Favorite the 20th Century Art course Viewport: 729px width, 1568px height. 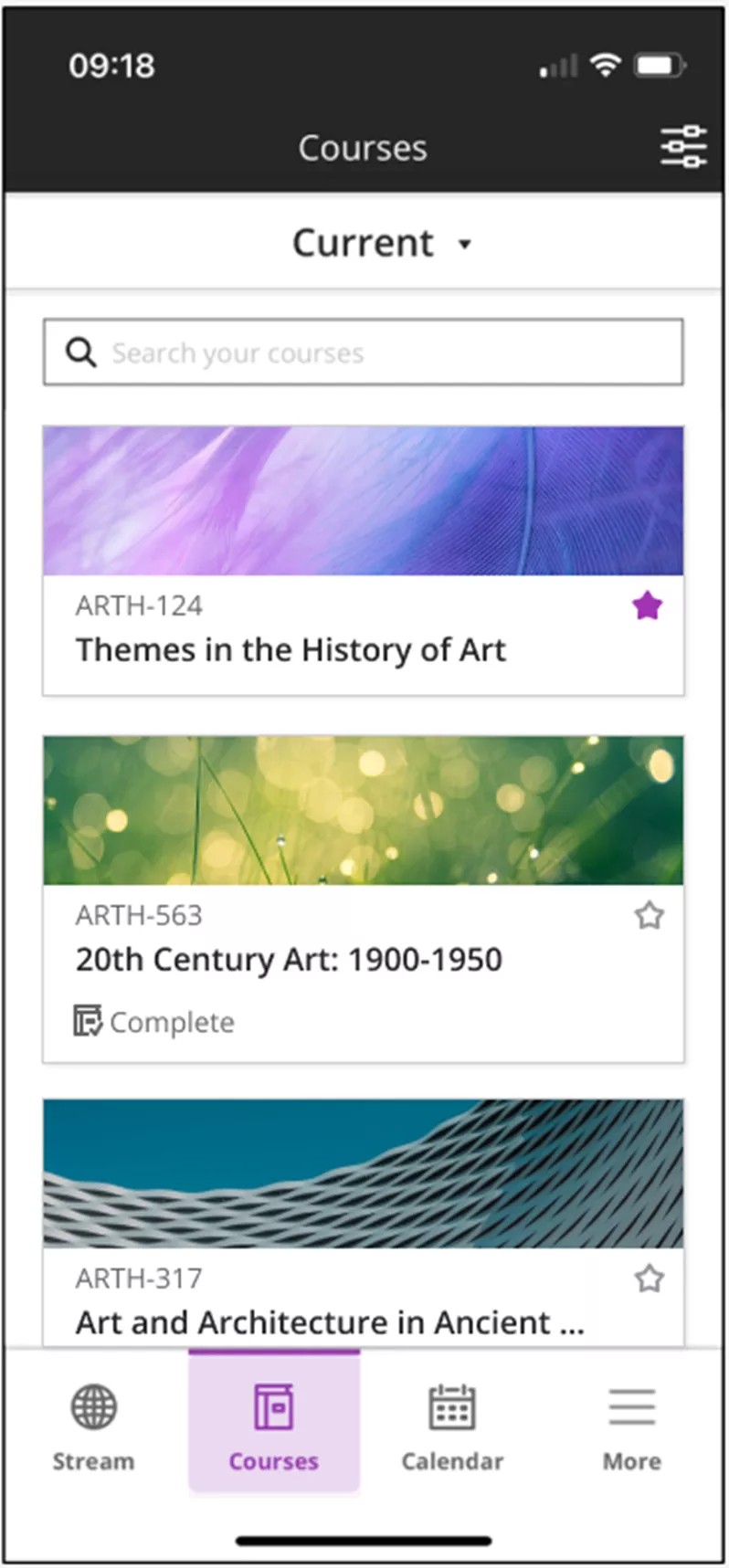pyautogui.click(x=649, y=915)
